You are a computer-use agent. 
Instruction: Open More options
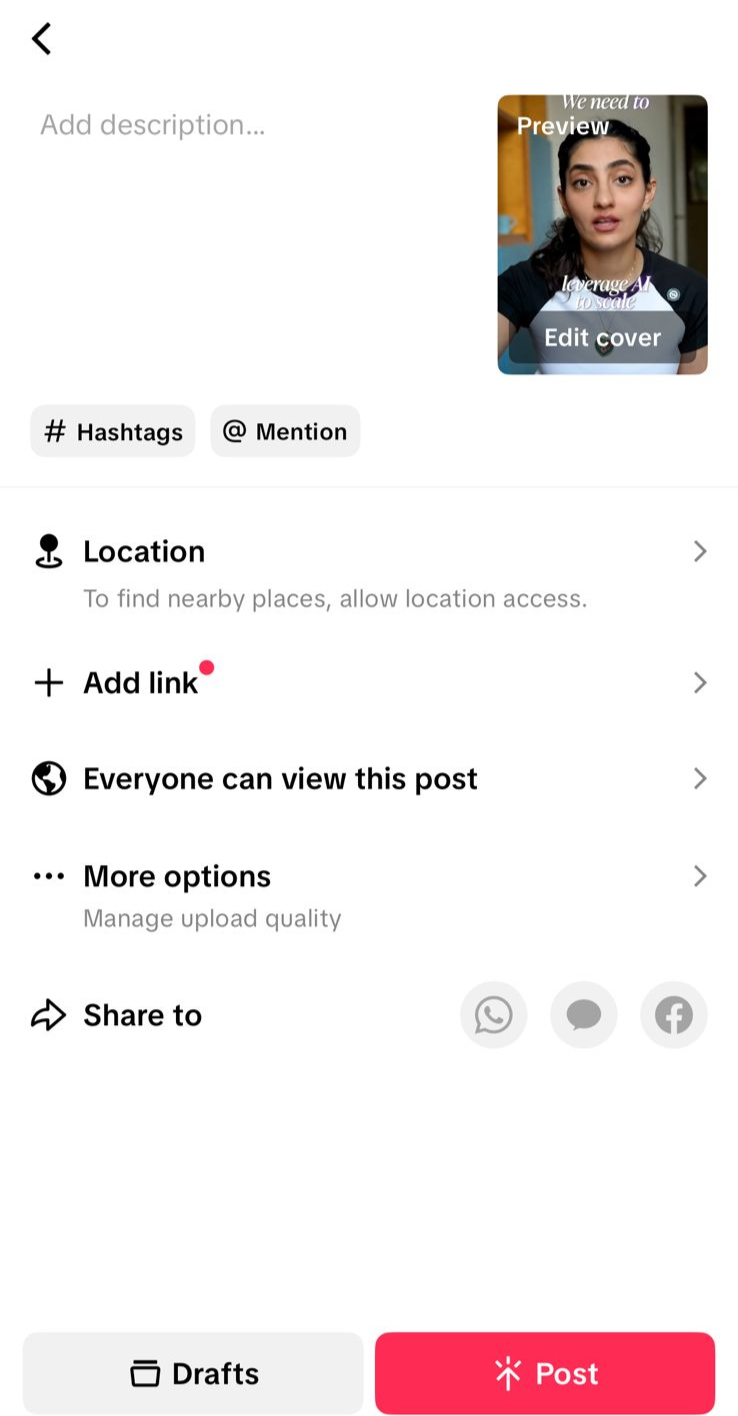coord(369,895)
